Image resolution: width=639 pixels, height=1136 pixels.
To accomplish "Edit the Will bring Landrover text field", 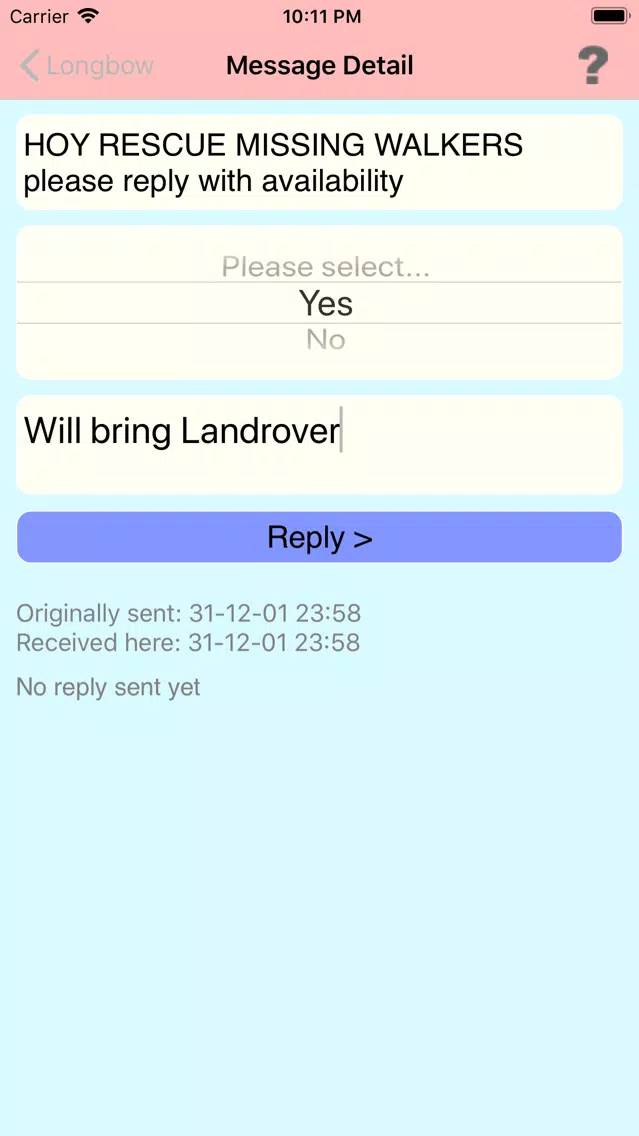I will 320,445.
